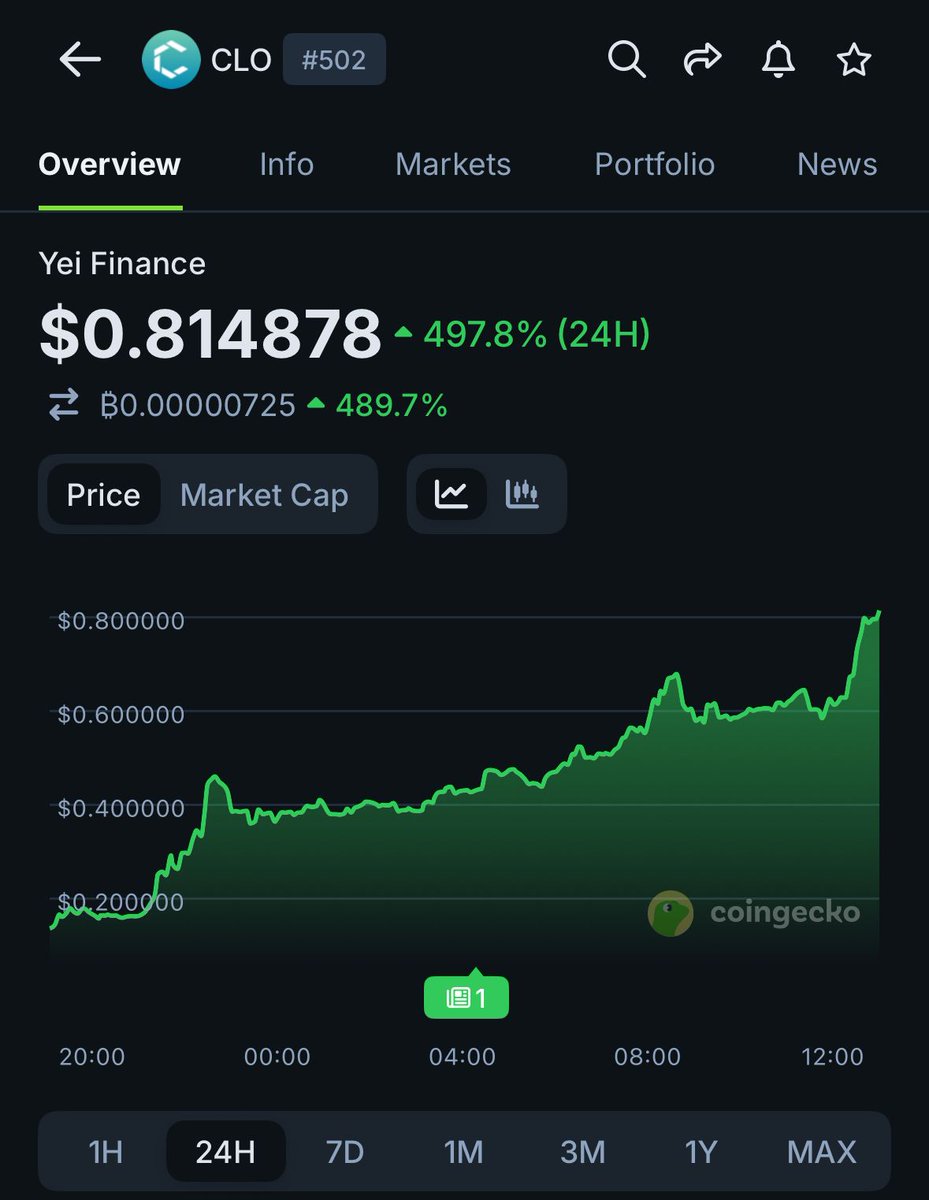929x1200 pixels.
Task: Open the Markets tab
Action: [453, 165]
